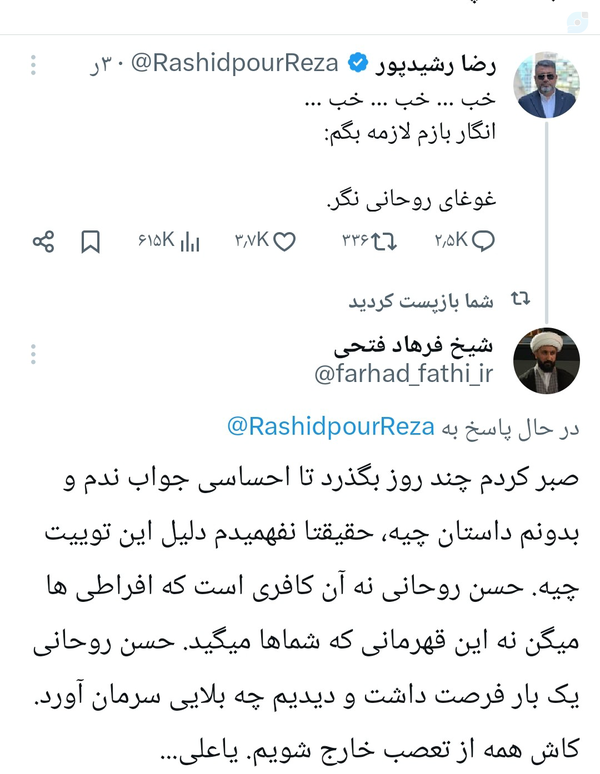Open the @RashidpourReza handle in tweet header

pyautogui.click(x=234, y=65)
